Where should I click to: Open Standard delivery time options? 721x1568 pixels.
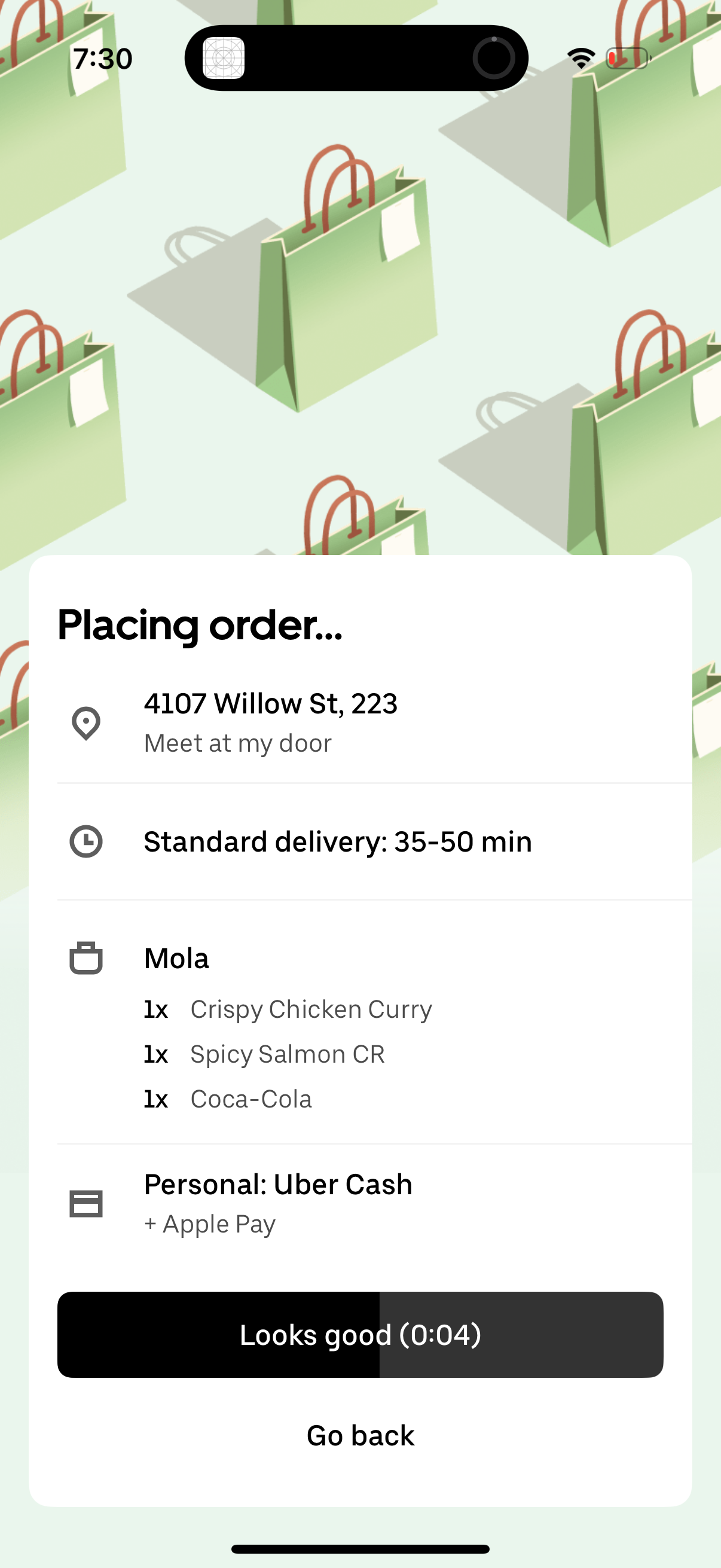pos(338,842)
